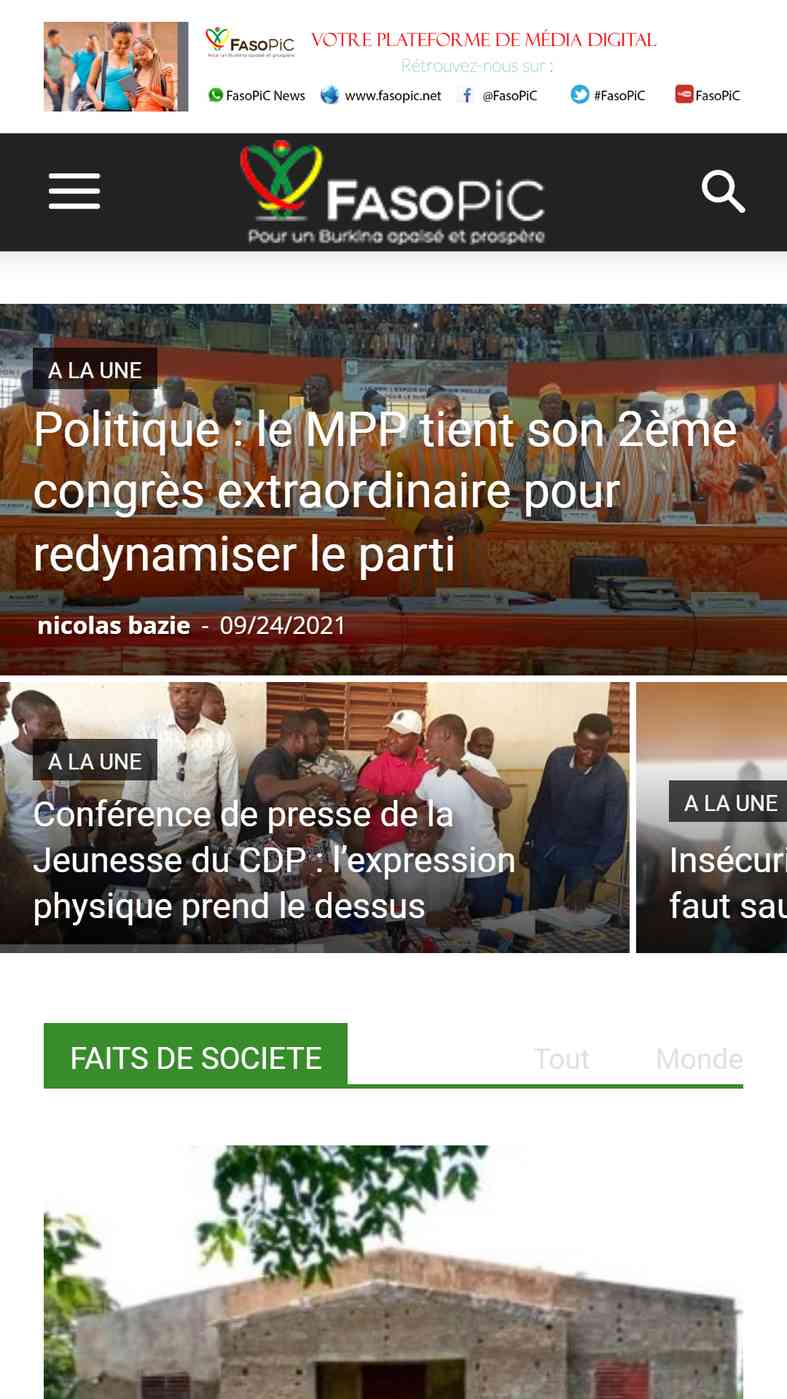Open the MPP 2ème congrès extraordinaire article
This screenshot has width=787, height=1399.
pyautogui.click(x=385, y=492)
